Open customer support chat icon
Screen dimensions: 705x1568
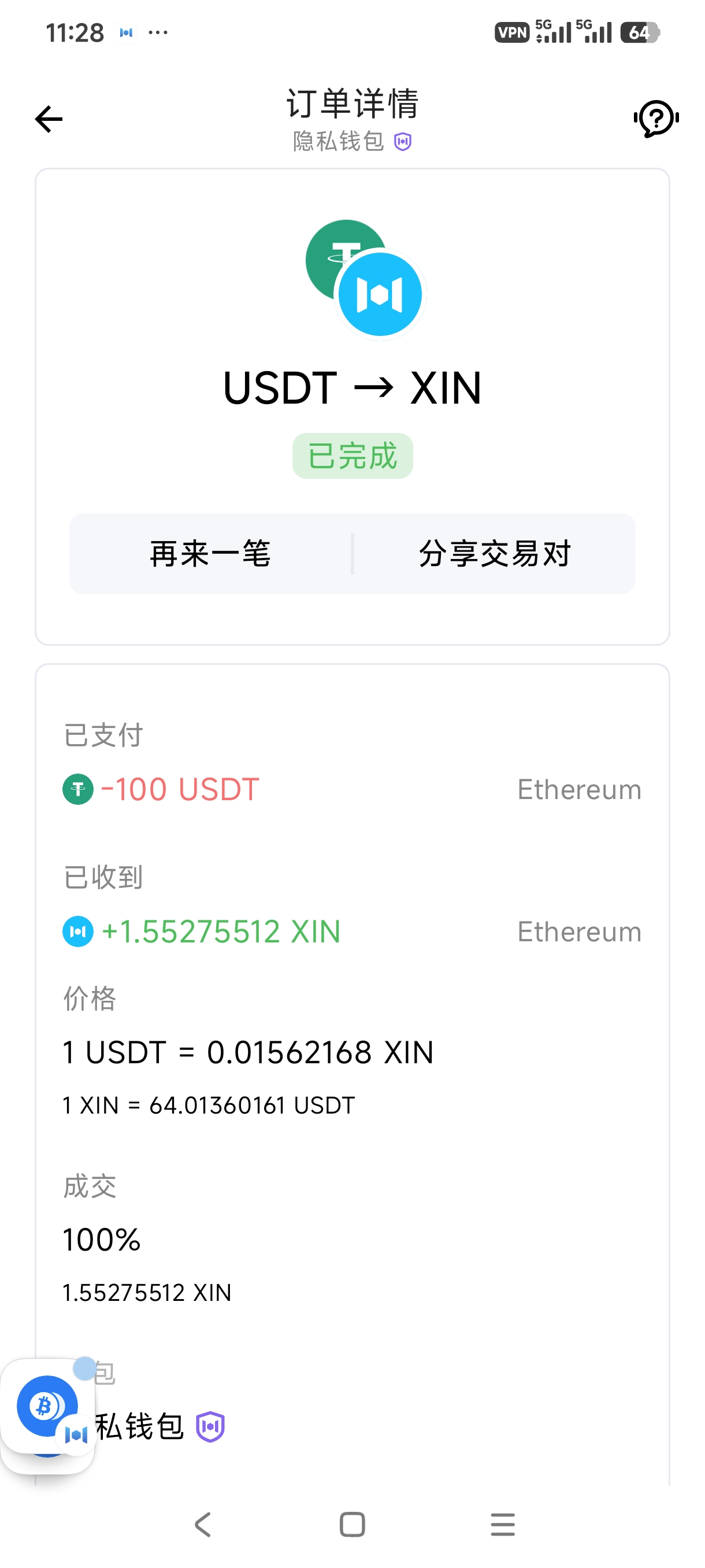656,119
